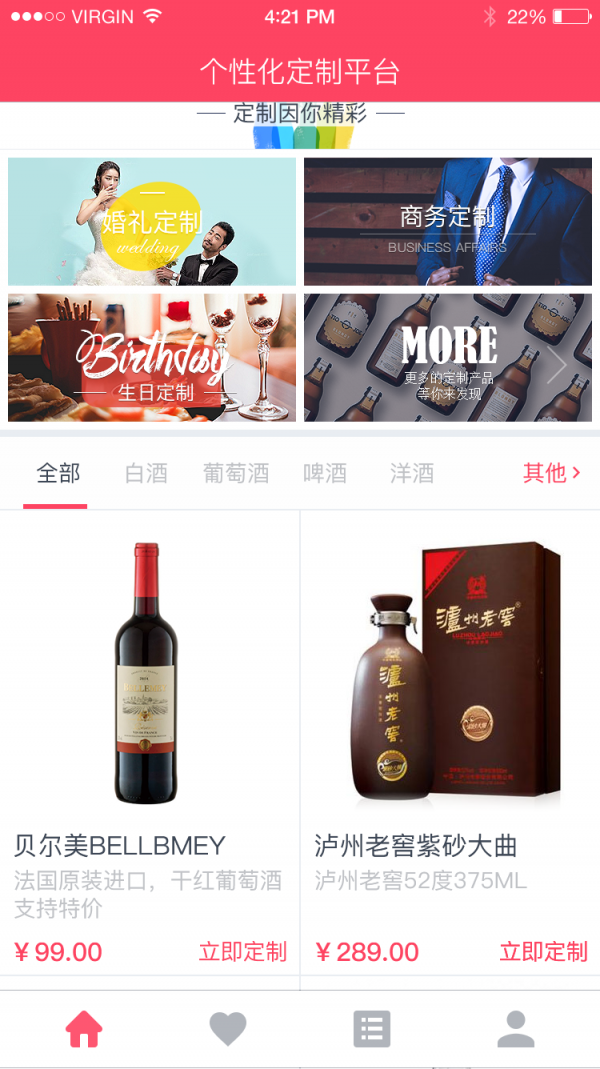Select the 全部 category tab
The width and height of the screenshot is (600, 1069).
[x=58, y=473]
